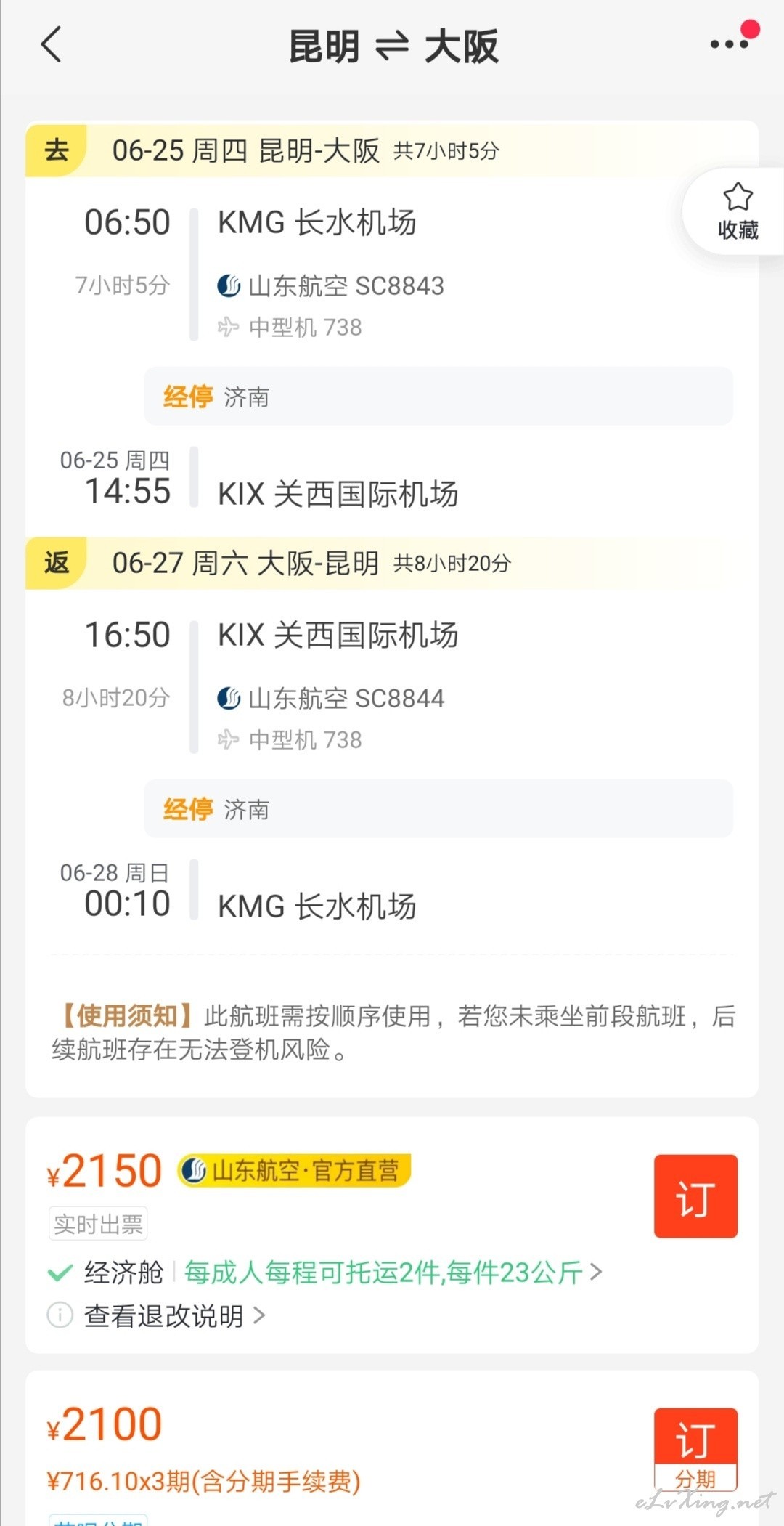Save this flight with the 收藏 star
Screen dimensions: 784x1526
pyautogui.click(x=738, y=211)
